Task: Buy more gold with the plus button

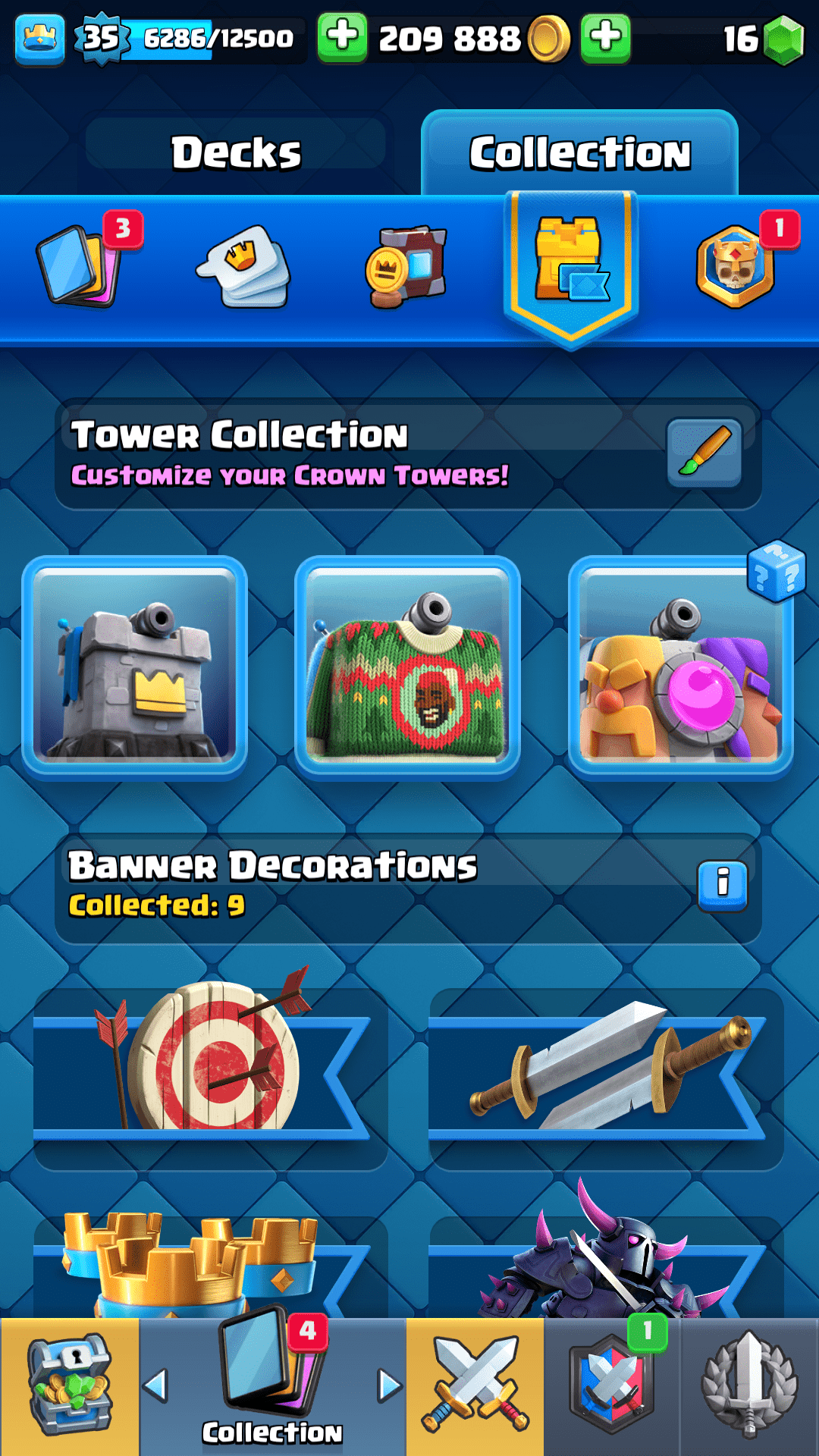Action: pos(605,36)
